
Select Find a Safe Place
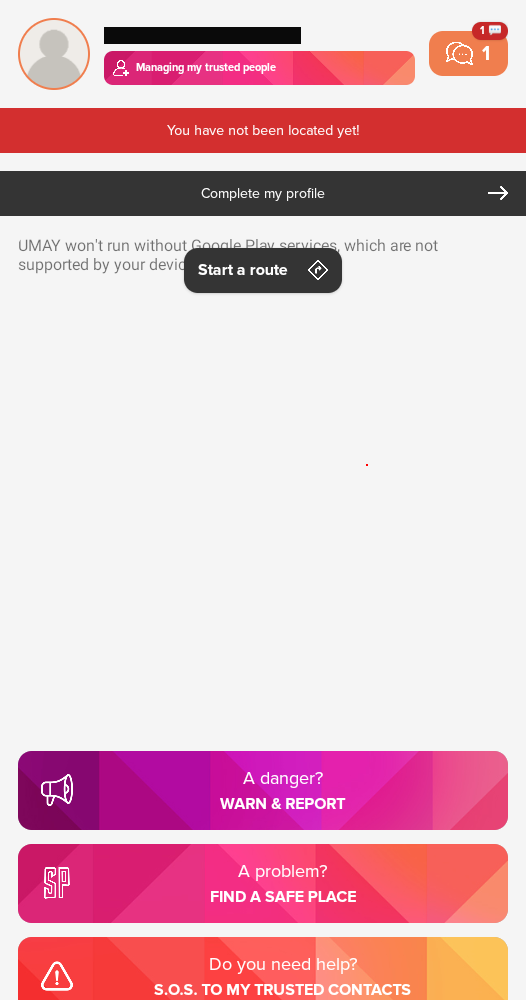point(263,883)
